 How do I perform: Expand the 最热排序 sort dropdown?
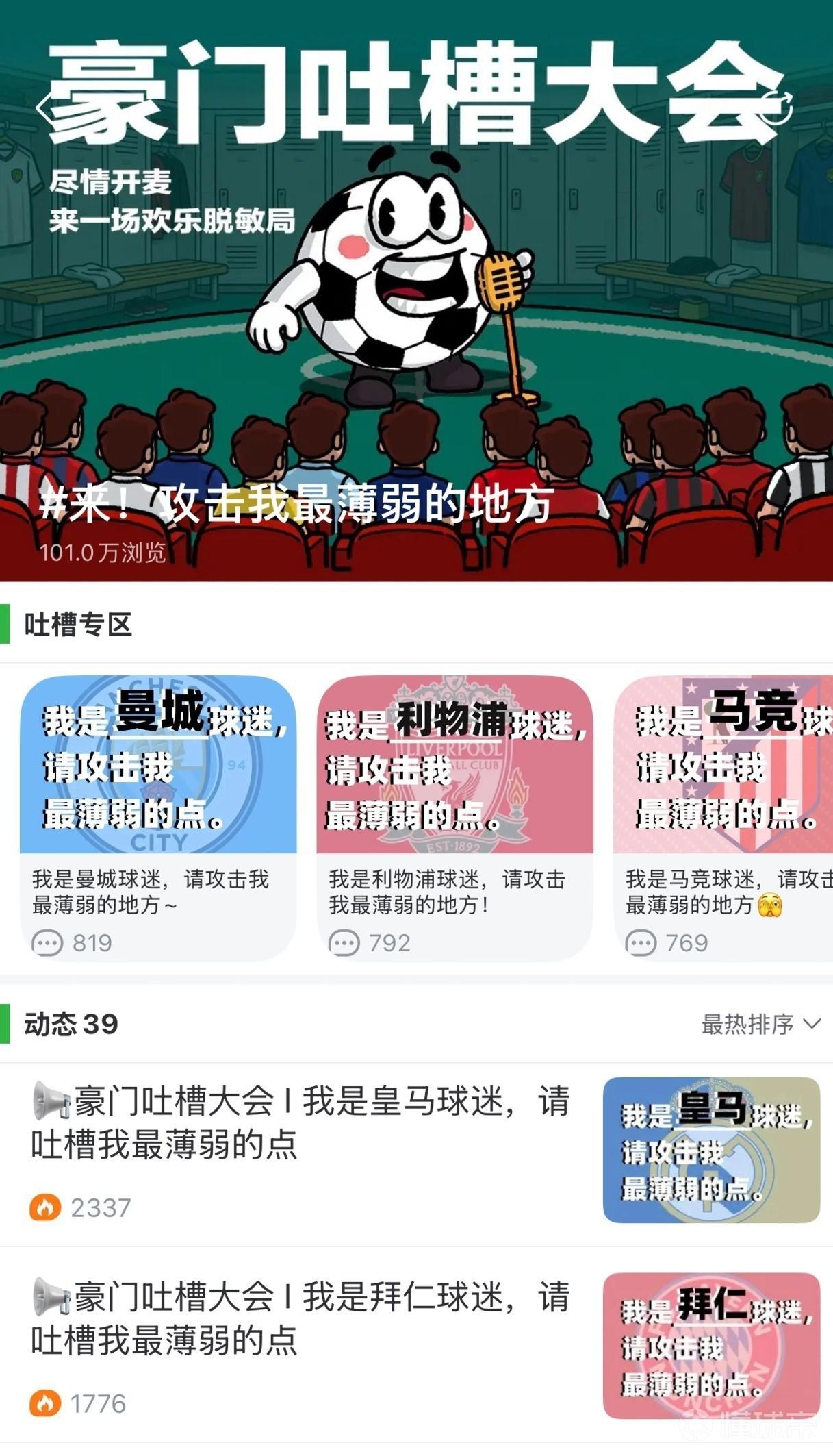pyautogui.click(x=760, y=1025)
